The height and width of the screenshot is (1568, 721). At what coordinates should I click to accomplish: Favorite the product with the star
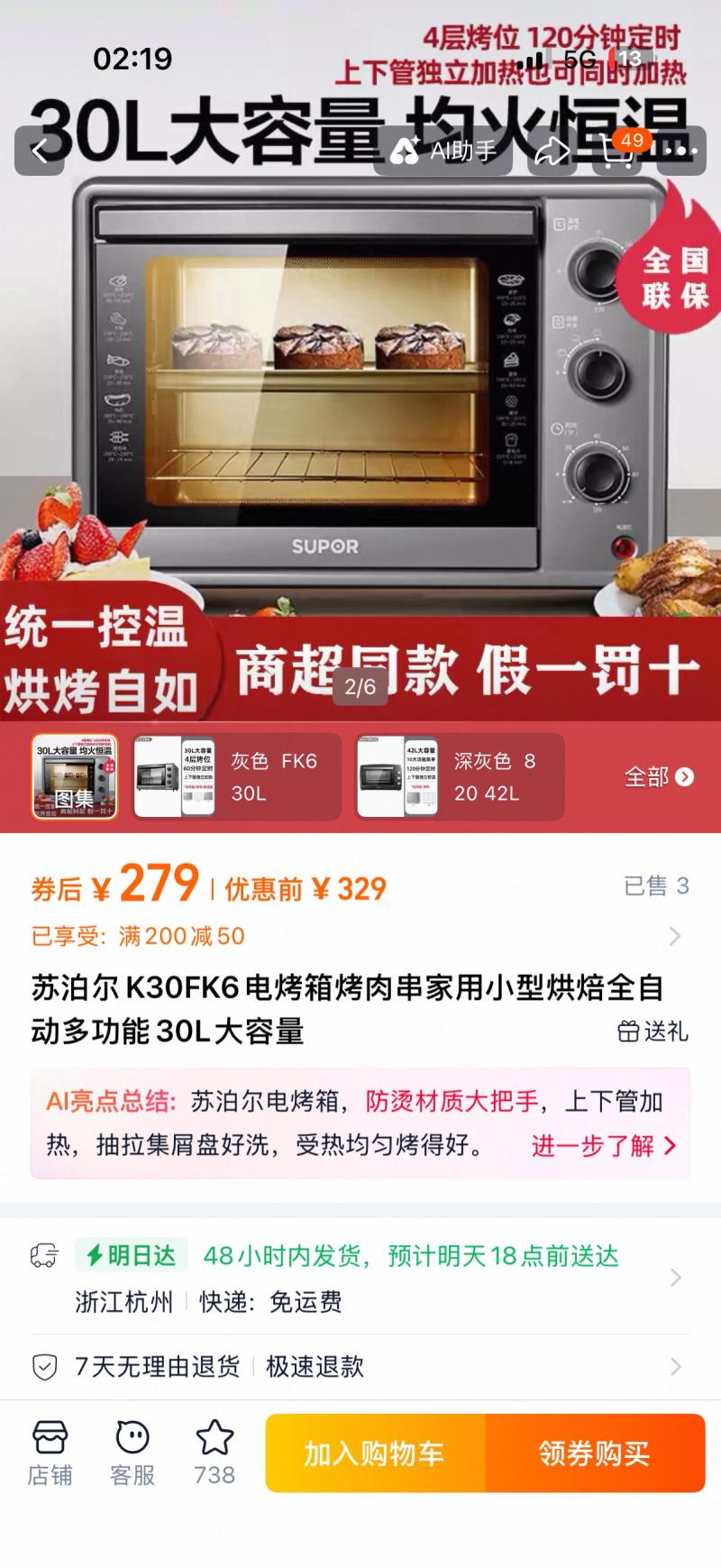point(214,1453)
